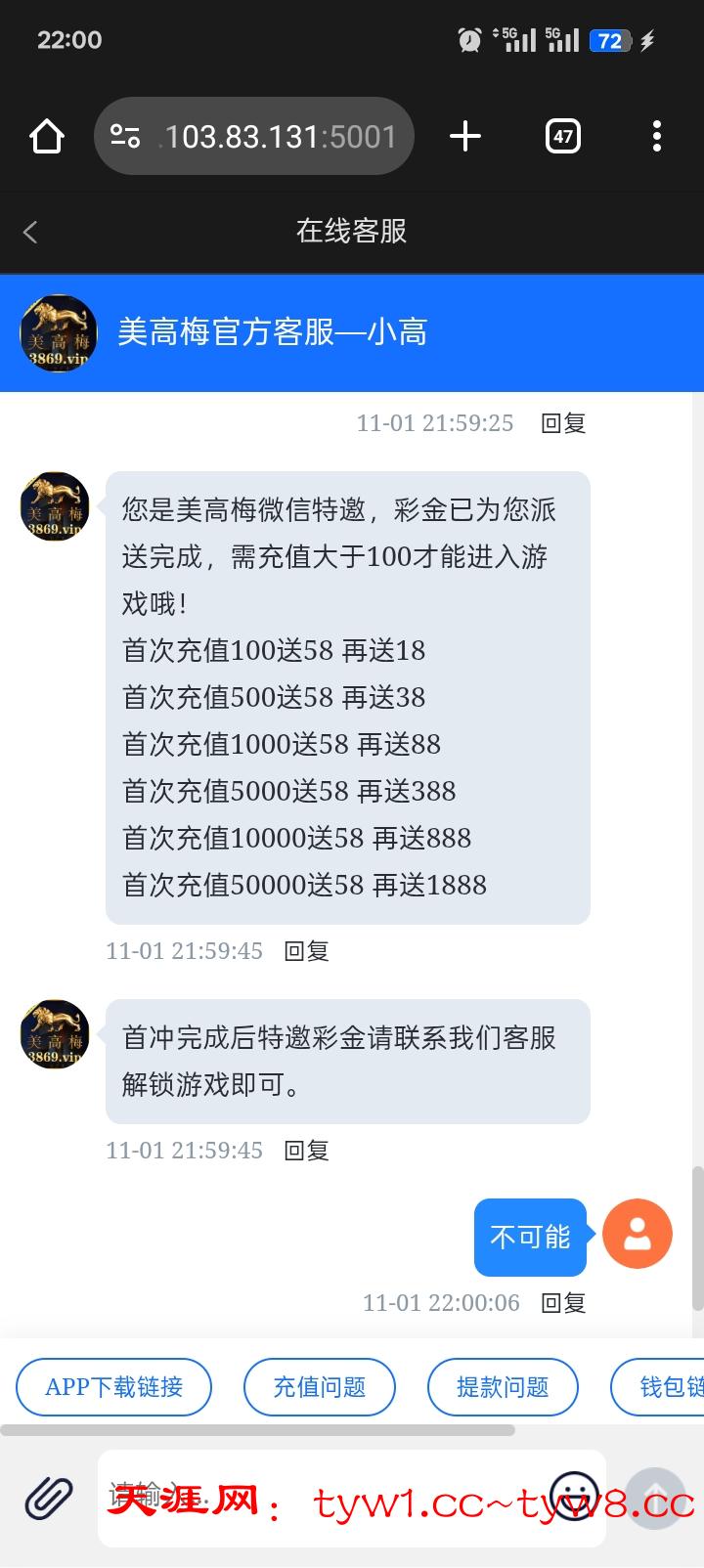Select the APP下载链接 quick chip

coord(114,1387)
